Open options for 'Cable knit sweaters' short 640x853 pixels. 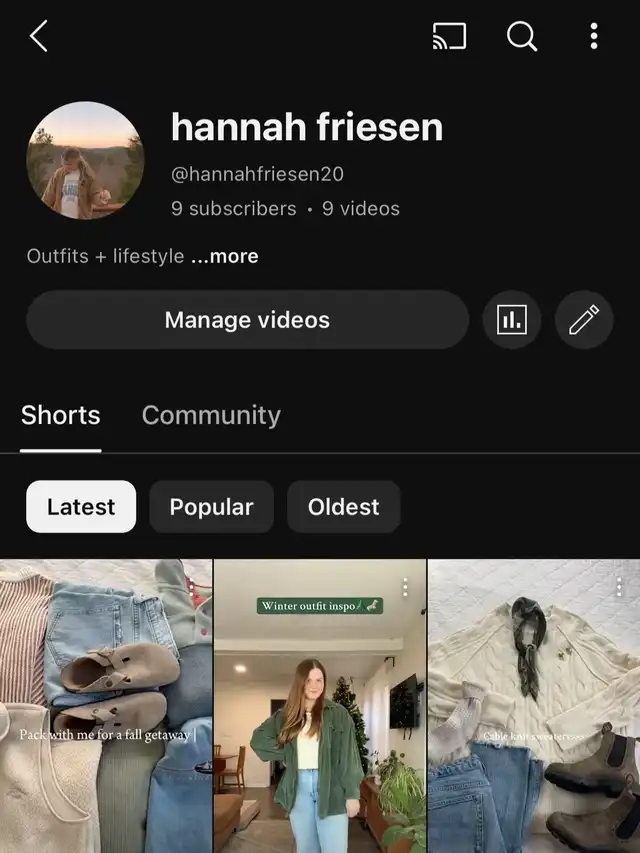(619, 586)
